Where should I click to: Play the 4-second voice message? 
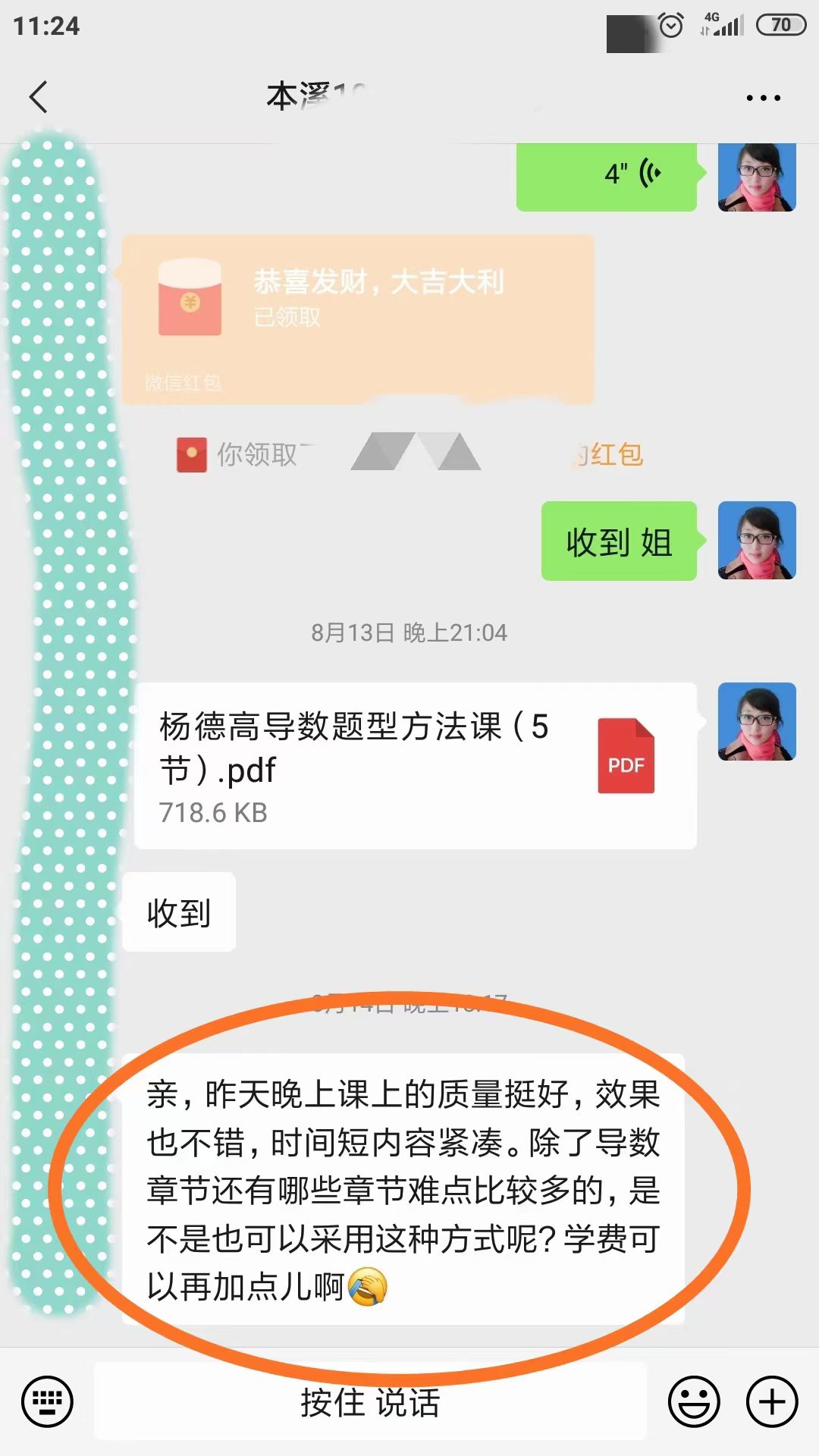click(605, 174)
